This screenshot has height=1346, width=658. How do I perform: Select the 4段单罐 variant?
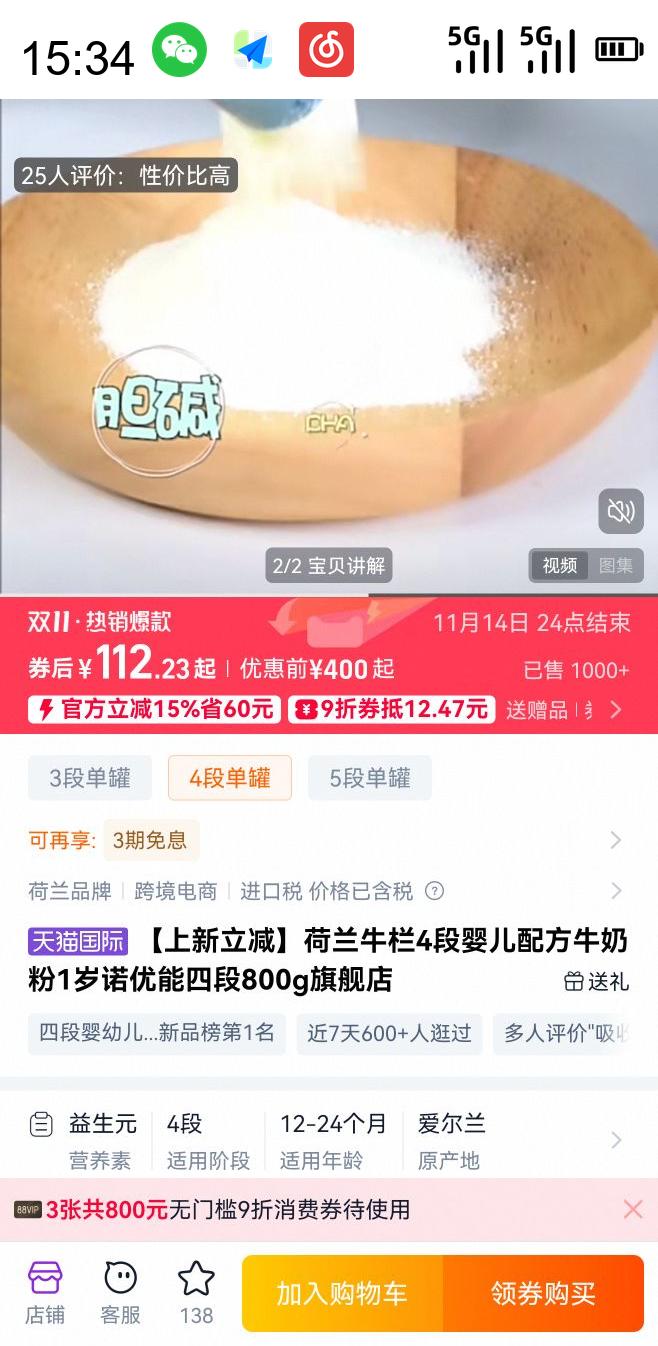click(x=230, y=778)
